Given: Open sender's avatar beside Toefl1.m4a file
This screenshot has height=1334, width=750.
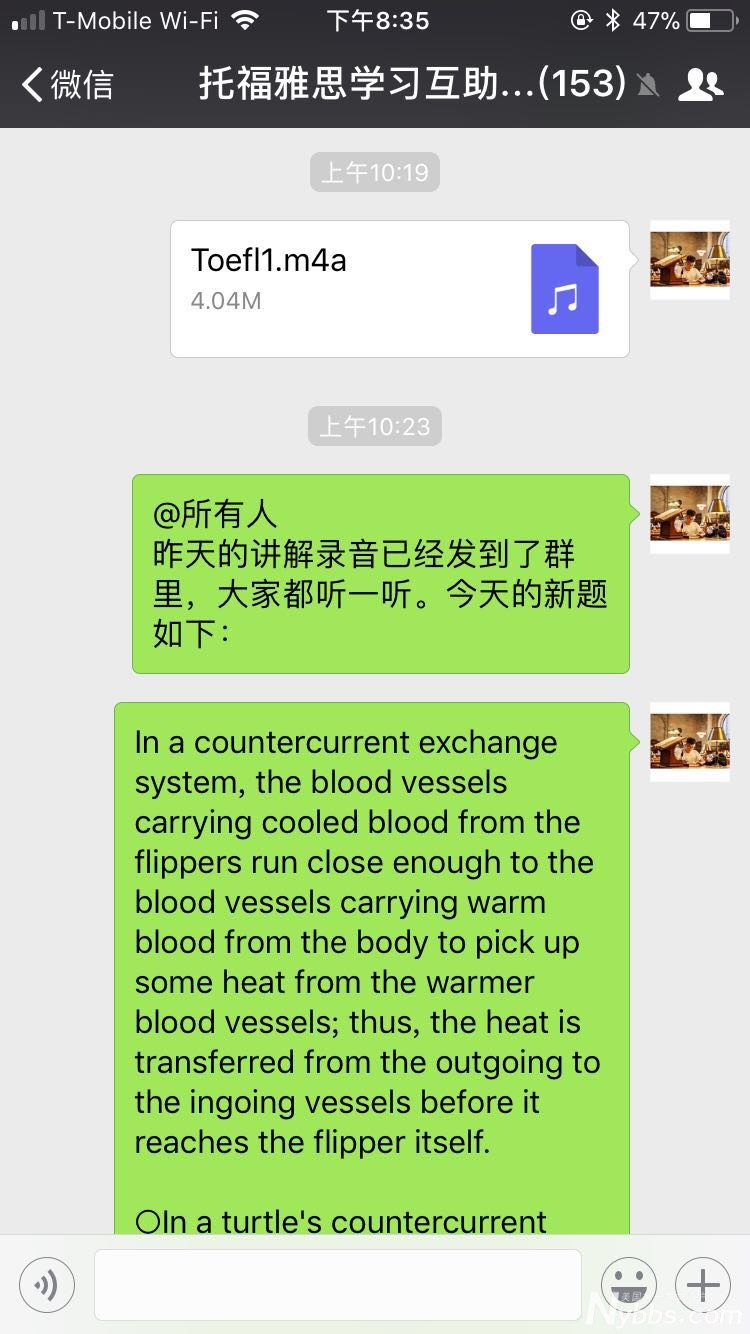Looking at the screenshot, I should 689,260.
